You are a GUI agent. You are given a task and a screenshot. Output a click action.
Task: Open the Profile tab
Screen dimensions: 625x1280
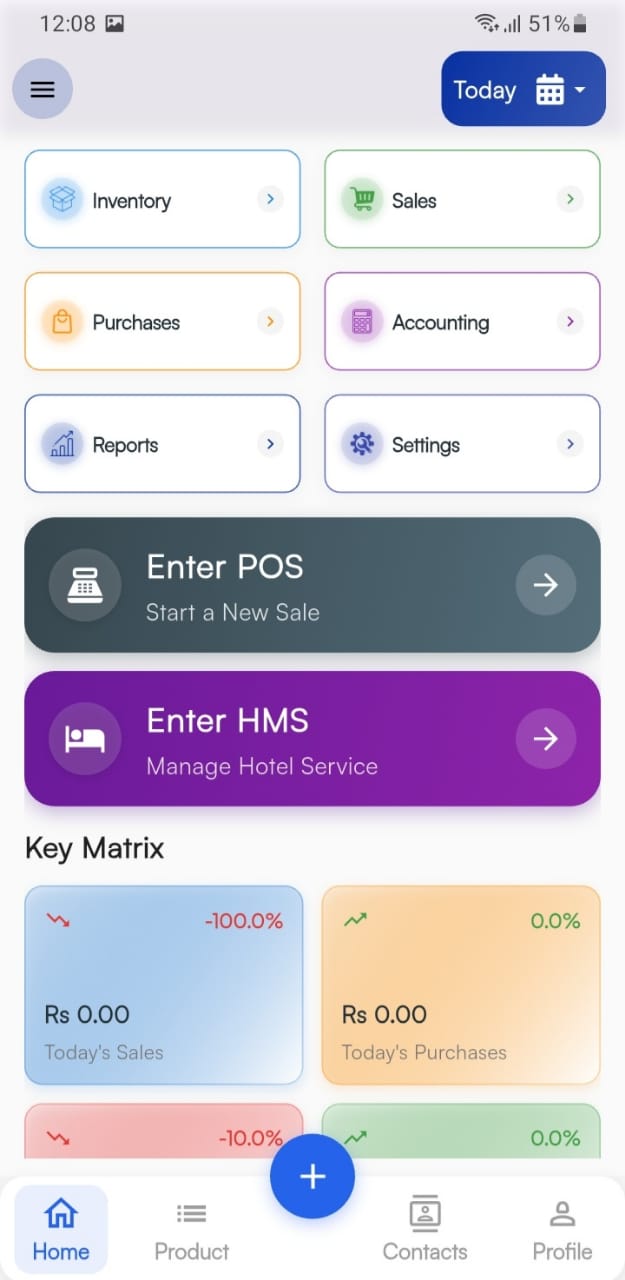[562, 1230]
